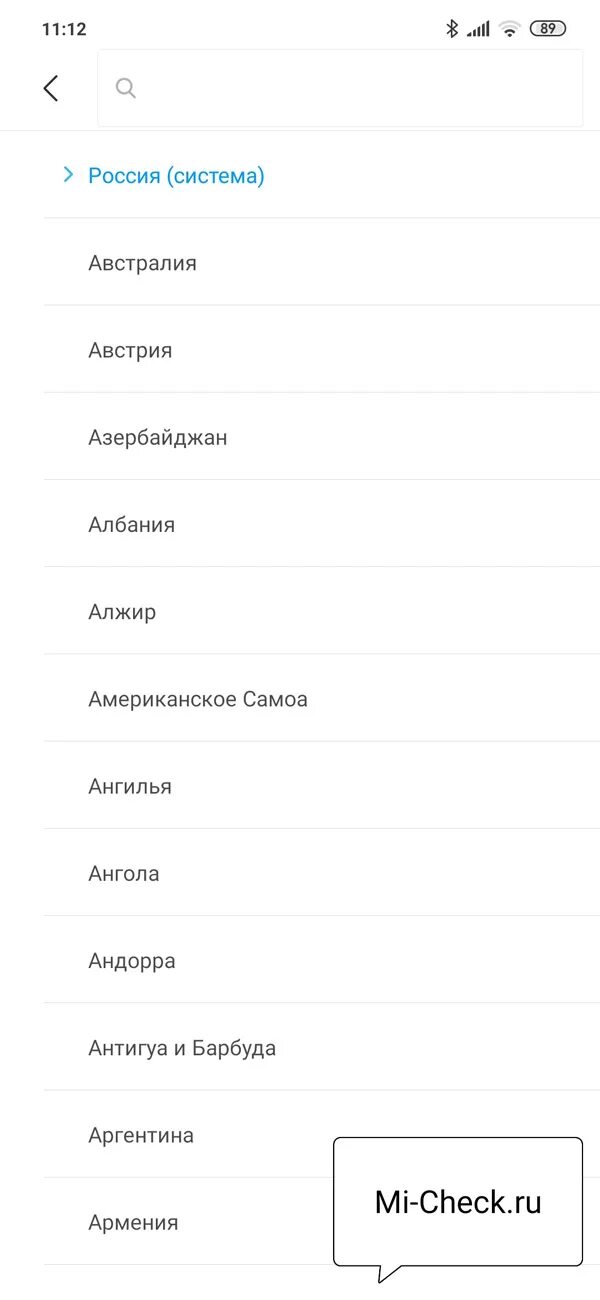Select Ангола as the region

point(124,873)
